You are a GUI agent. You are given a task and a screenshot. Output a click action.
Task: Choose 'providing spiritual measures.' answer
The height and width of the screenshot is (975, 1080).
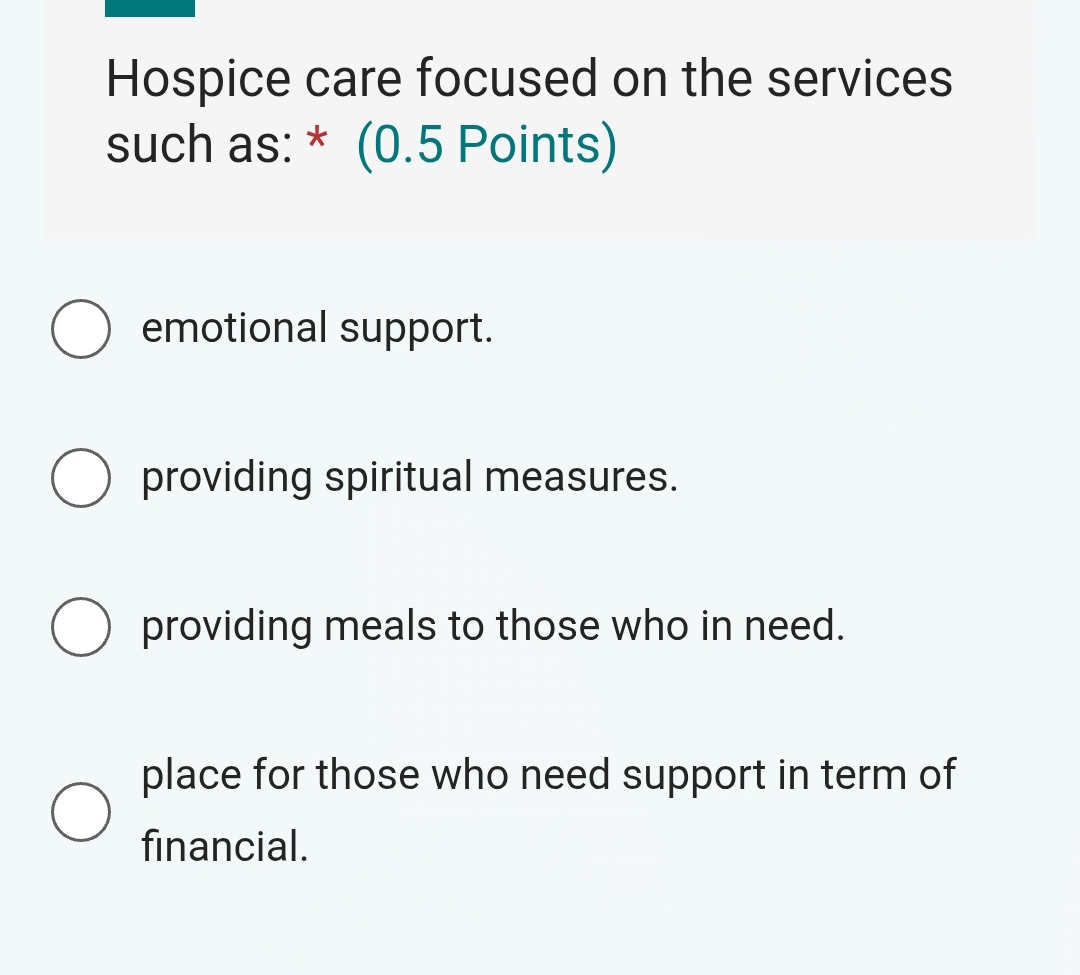click(x=81, y=478)
